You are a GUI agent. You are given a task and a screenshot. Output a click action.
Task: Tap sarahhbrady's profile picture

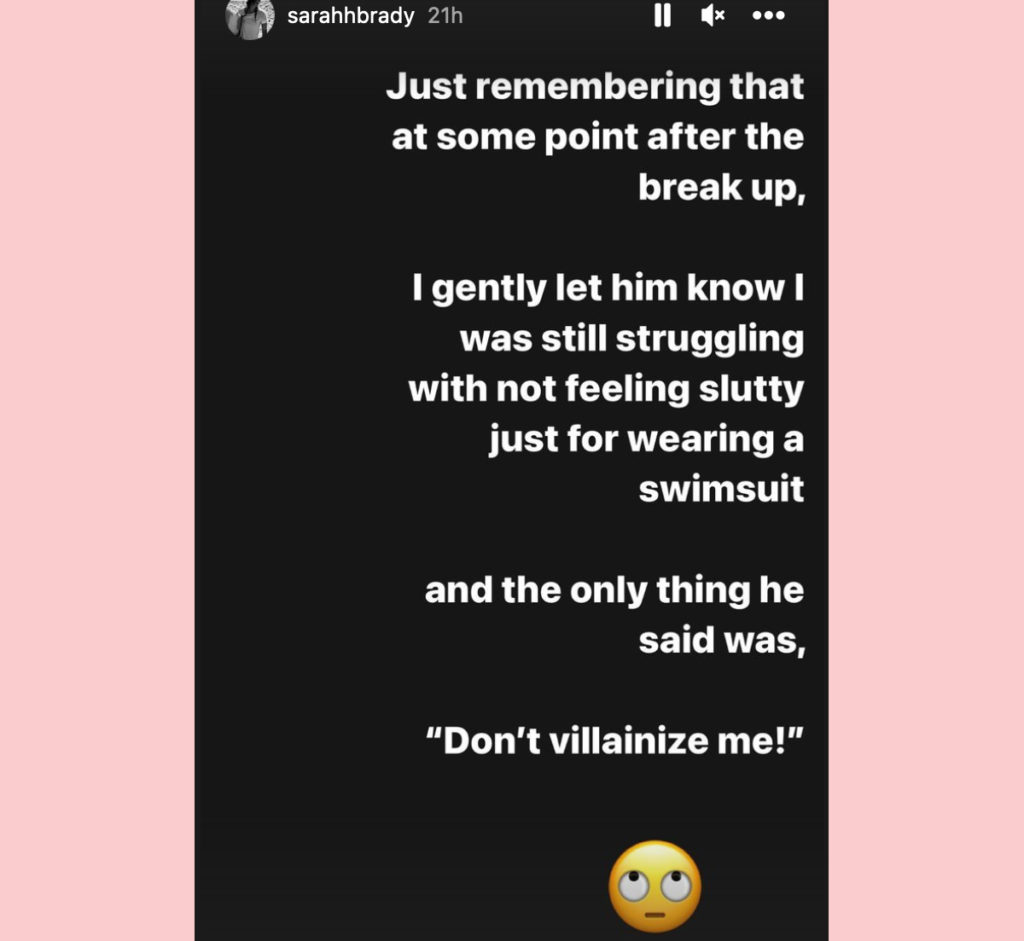tap(250, 17)
